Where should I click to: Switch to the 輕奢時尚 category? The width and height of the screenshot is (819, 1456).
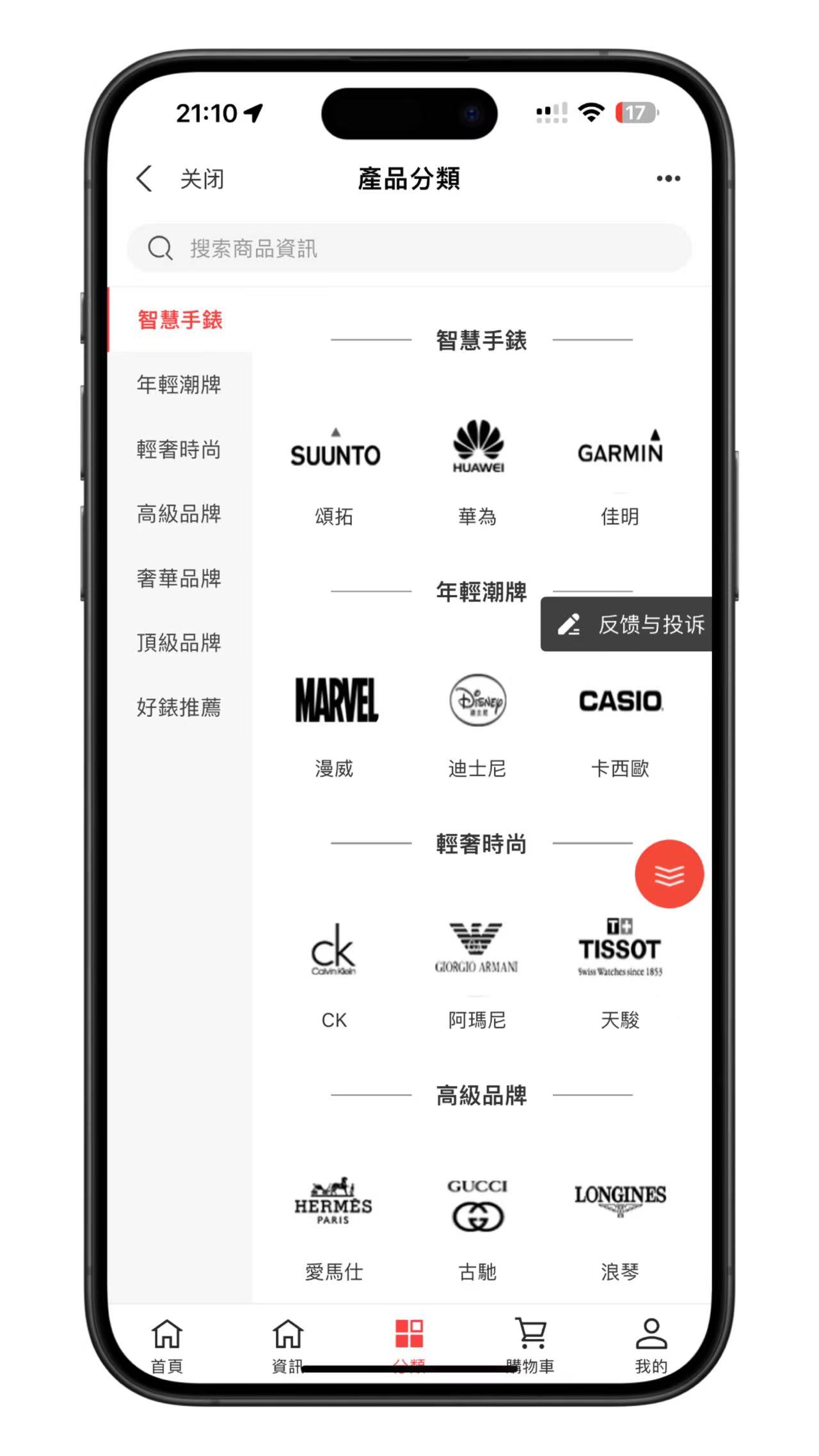pyautogui.click(x=179, y=449)
